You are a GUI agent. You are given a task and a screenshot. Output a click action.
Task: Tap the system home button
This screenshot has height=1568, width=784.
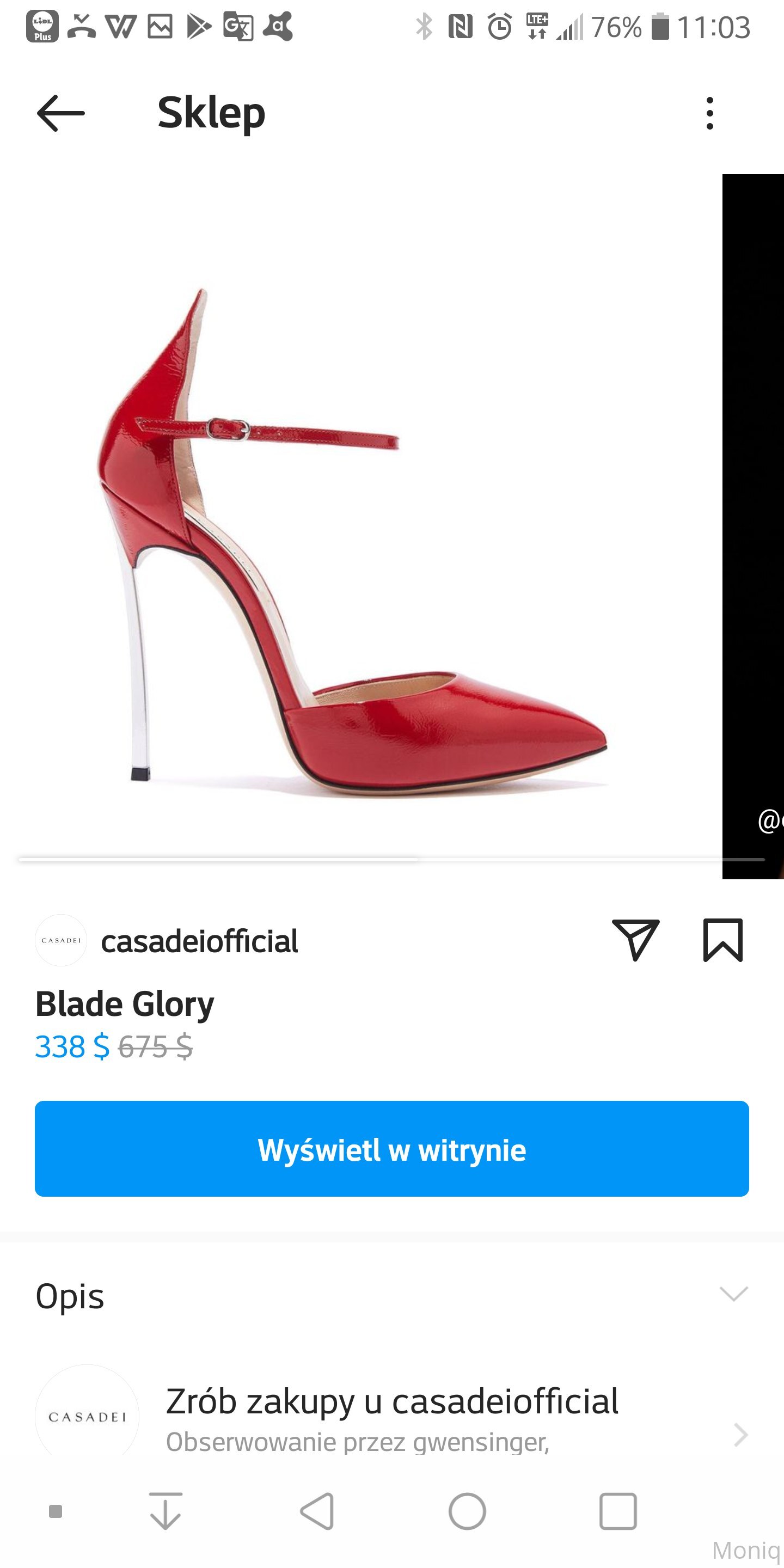pos(467,1511)
